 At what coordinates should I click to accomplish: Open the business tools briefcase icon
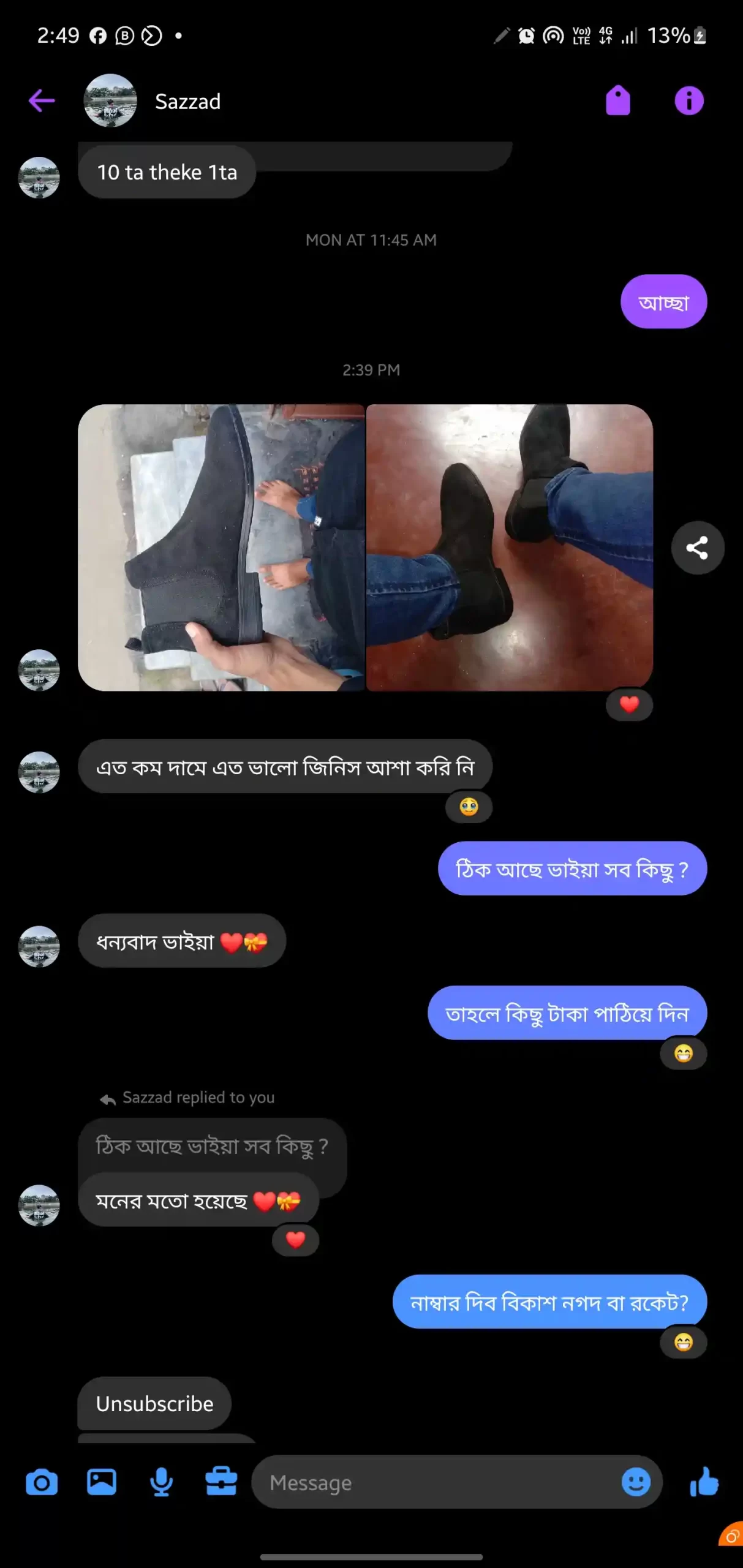[x=221, y=1482]
